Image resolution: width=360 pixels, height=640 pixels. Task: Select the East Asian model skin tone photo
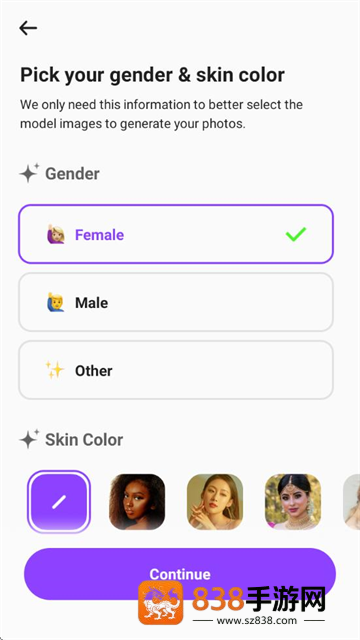pos(215,502)
